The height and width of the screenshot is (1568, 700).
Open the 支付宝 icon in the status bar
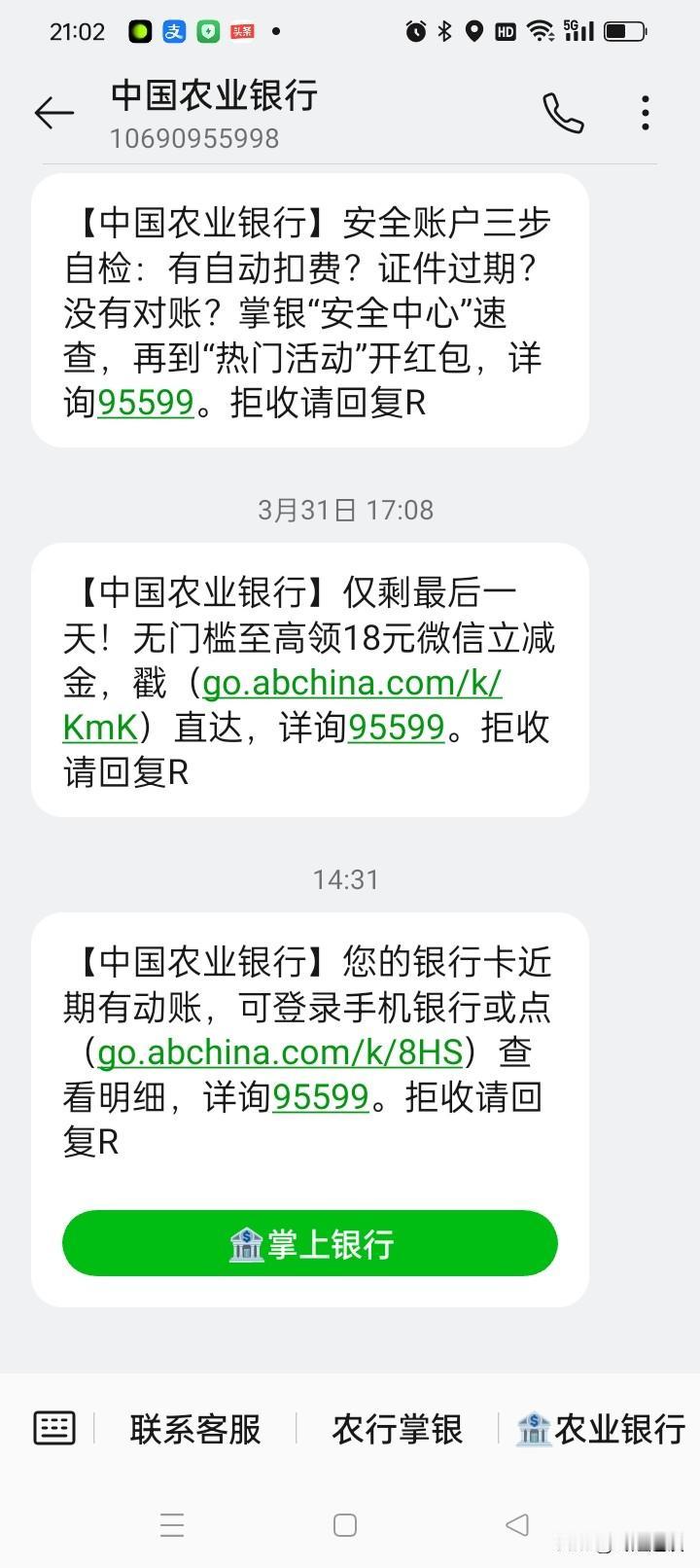click(172, 30)
